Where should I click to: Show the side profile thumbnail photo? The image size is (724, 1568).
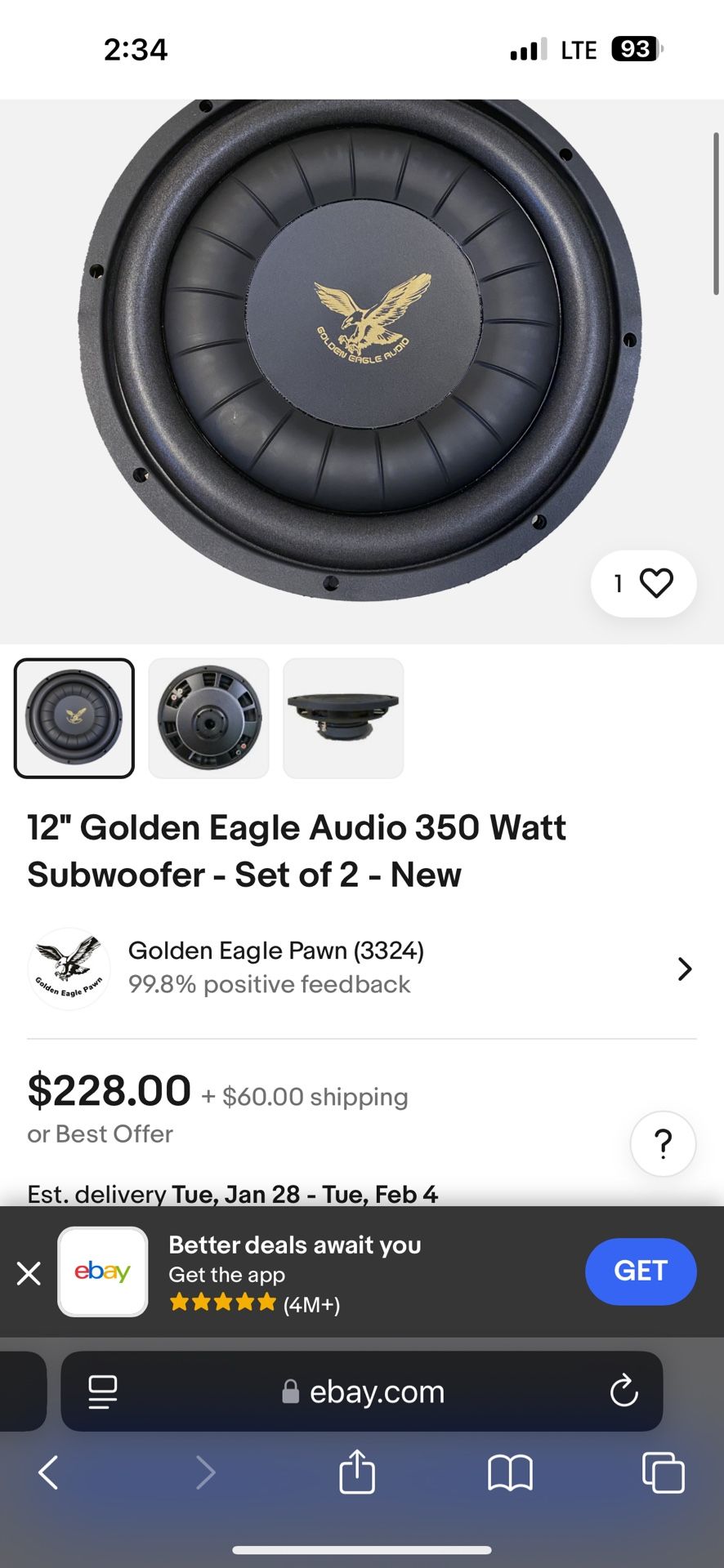(343, 718)
